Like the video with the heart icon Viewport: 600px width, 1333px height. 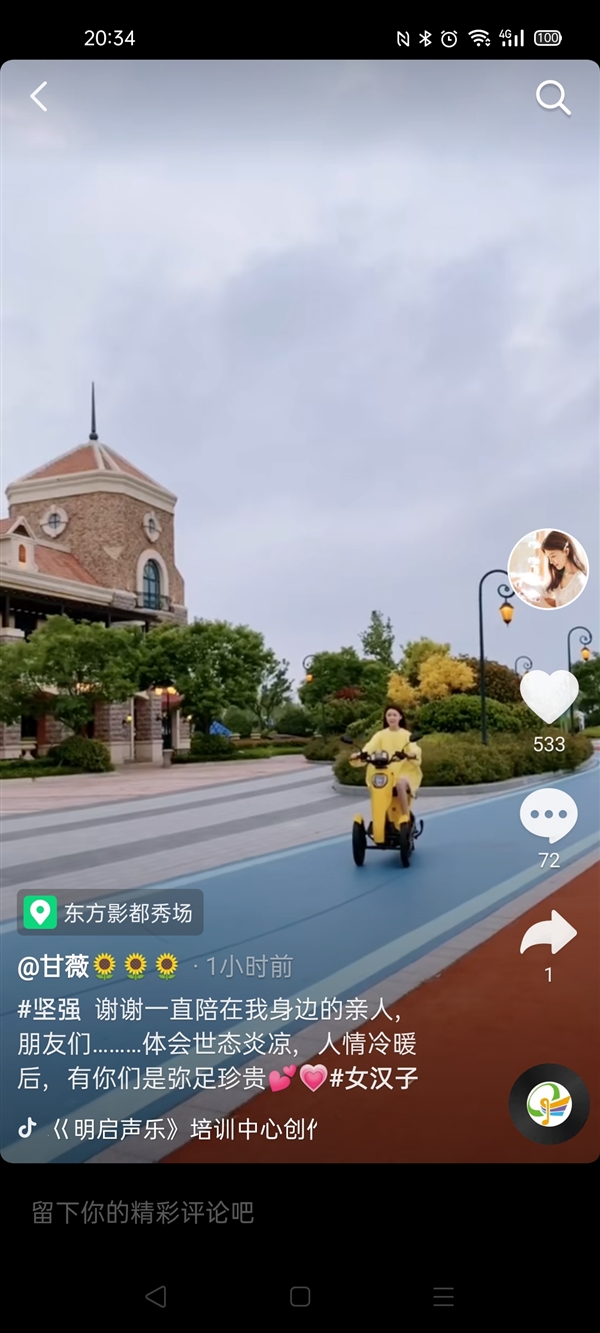pyautogui.click(x=549, y=696)
